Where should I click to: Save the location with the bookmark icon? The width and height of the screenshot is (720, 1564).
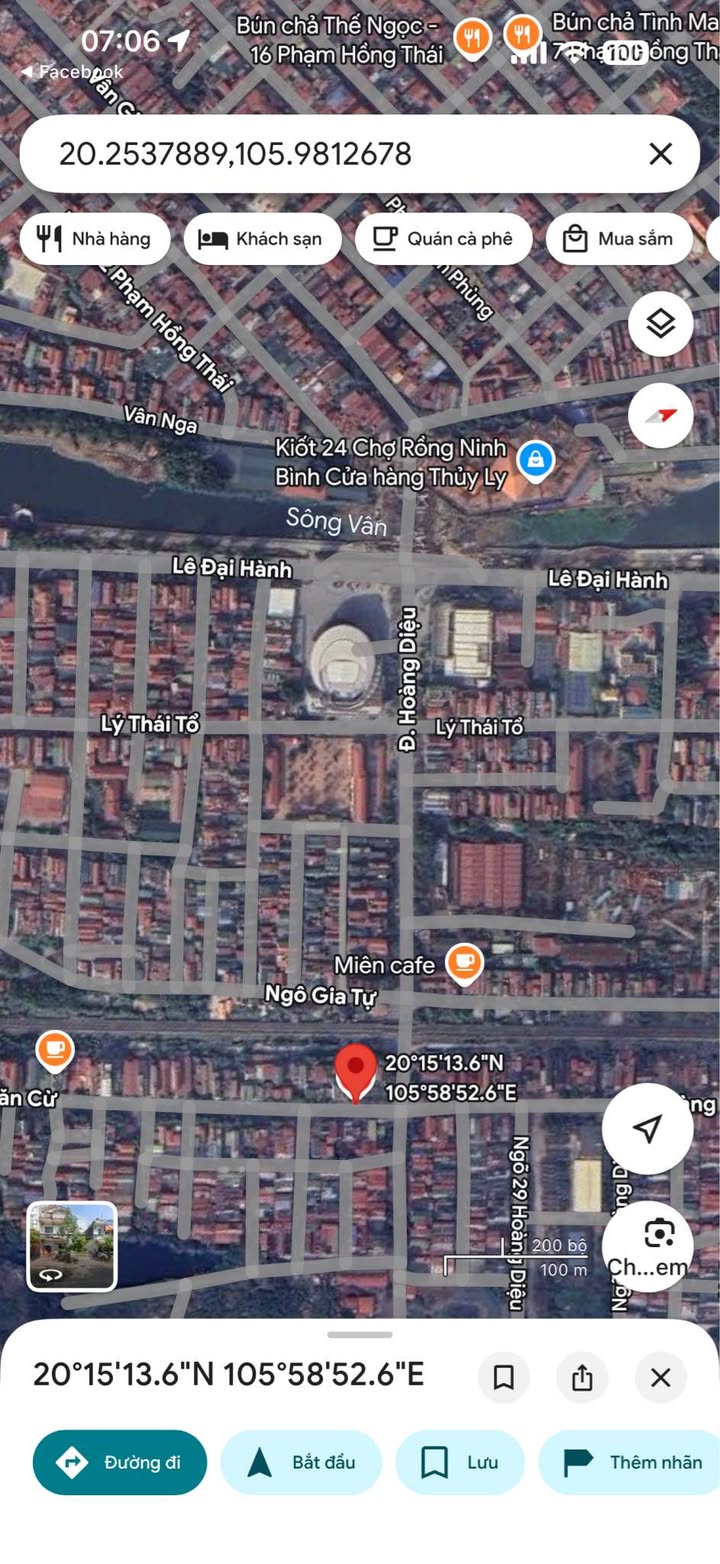click(x=504, y=1377)
